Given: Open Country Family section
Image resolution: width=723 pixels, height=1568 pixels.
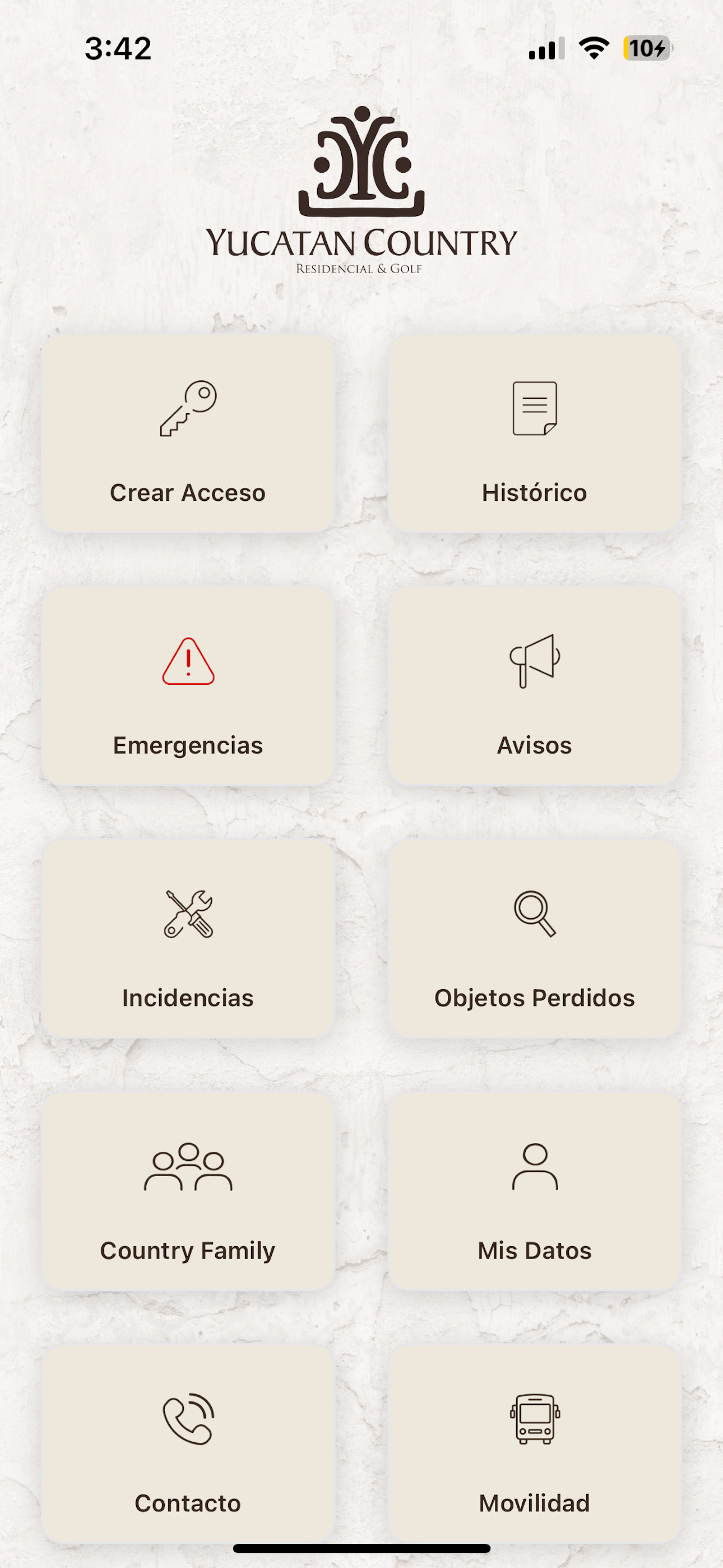Looking at the screenshot, I should (x=188, y=1191).
